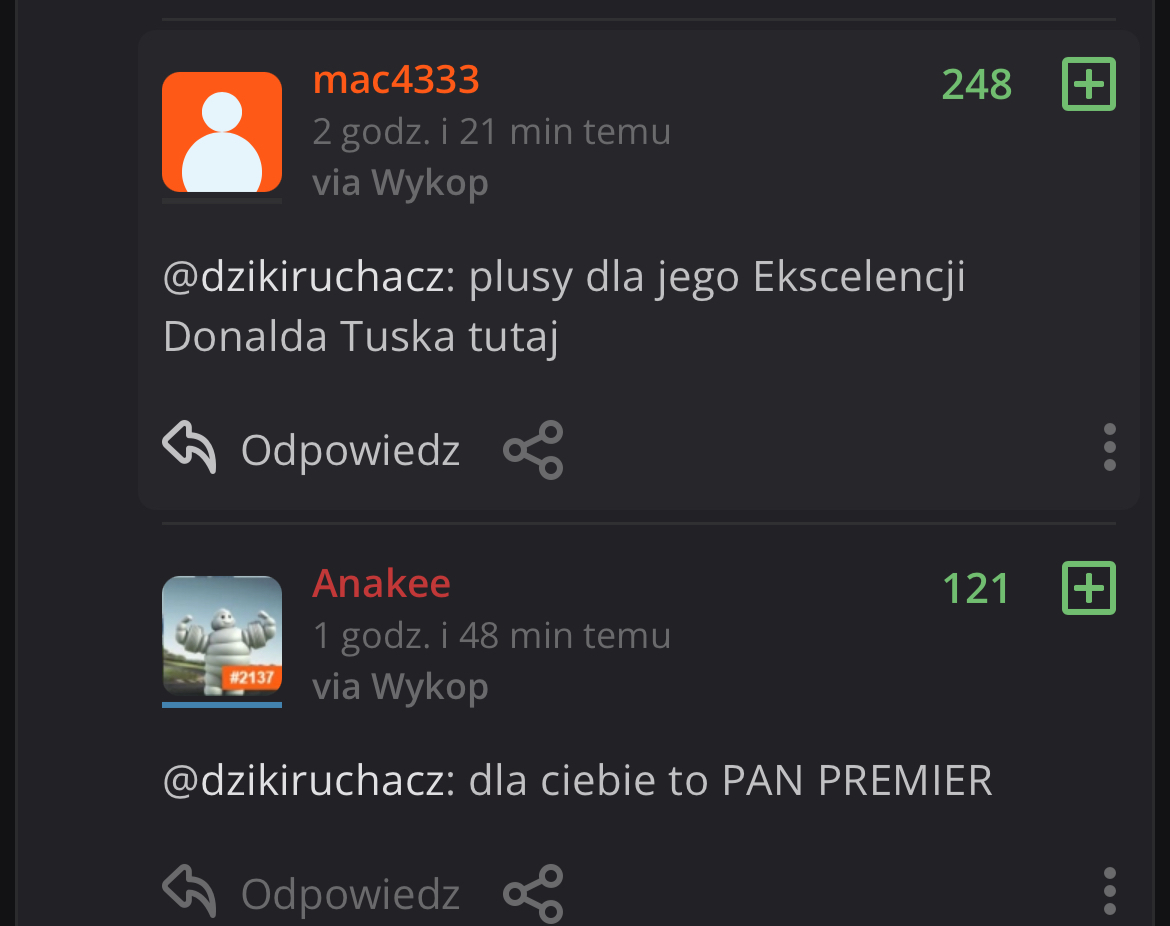Reply to Anakee's comment
This screenshot has height=926, width=1170.
[x=312, y=893]
